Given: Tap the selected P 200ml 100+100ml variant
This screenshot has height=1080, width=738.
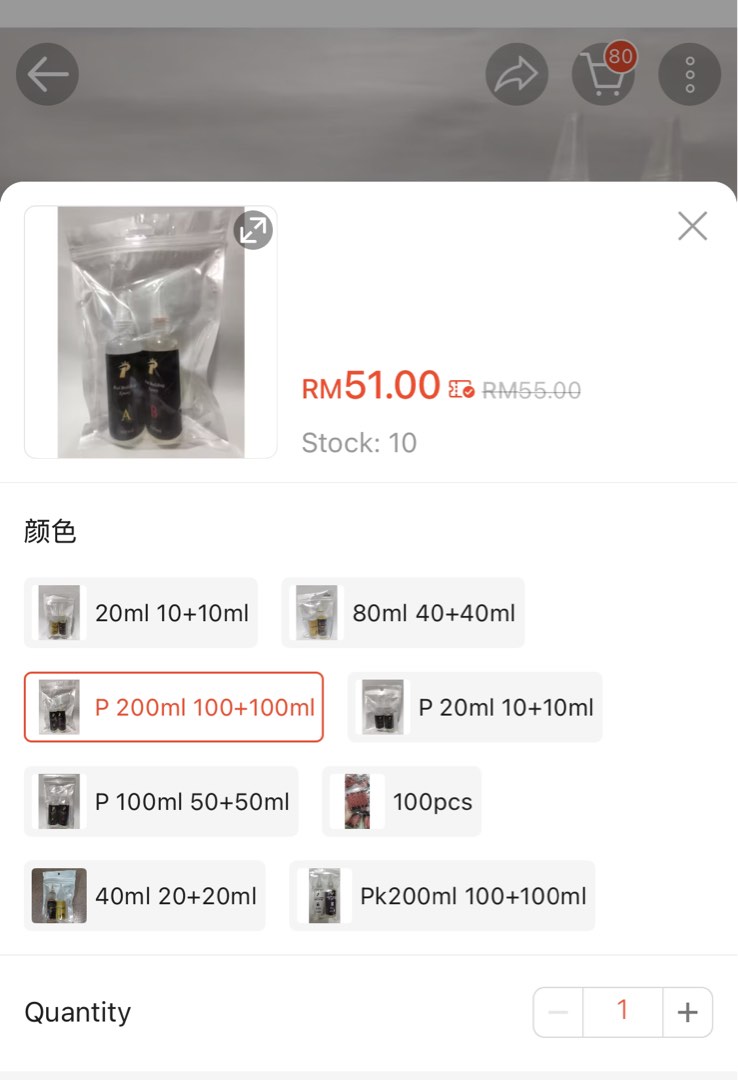Looking at the screenshot, I should click(x=172, y=707).
